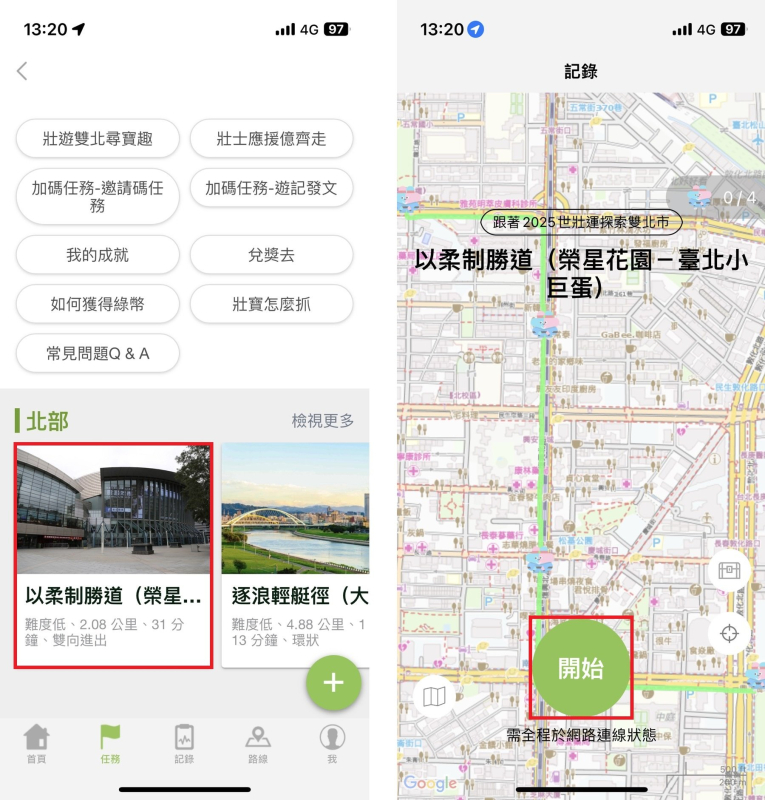This screenshot has width=765, height=800.
Task: Select the 壯遊雙北尋寶趣 chip
Action: 97,138
